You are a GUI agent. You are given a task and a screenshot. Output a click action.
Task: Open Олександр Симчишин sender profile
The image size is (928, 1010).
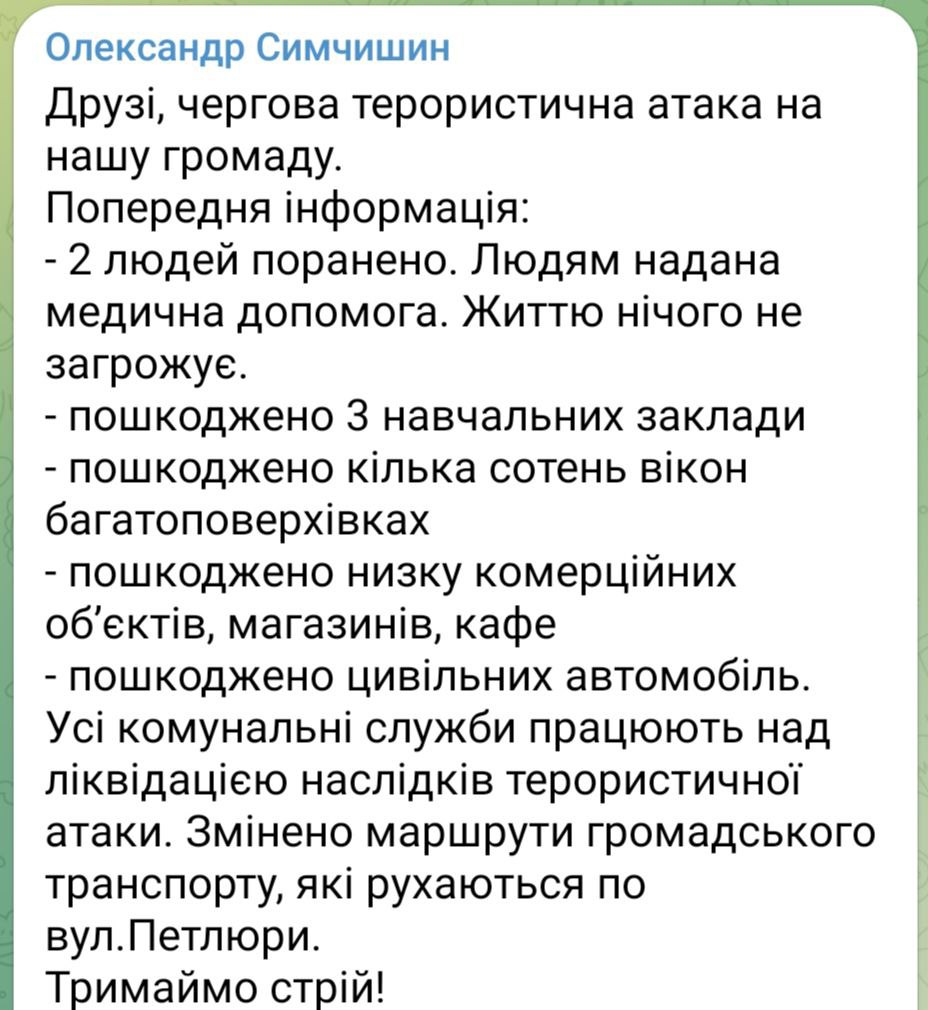(x=248, y=47)
